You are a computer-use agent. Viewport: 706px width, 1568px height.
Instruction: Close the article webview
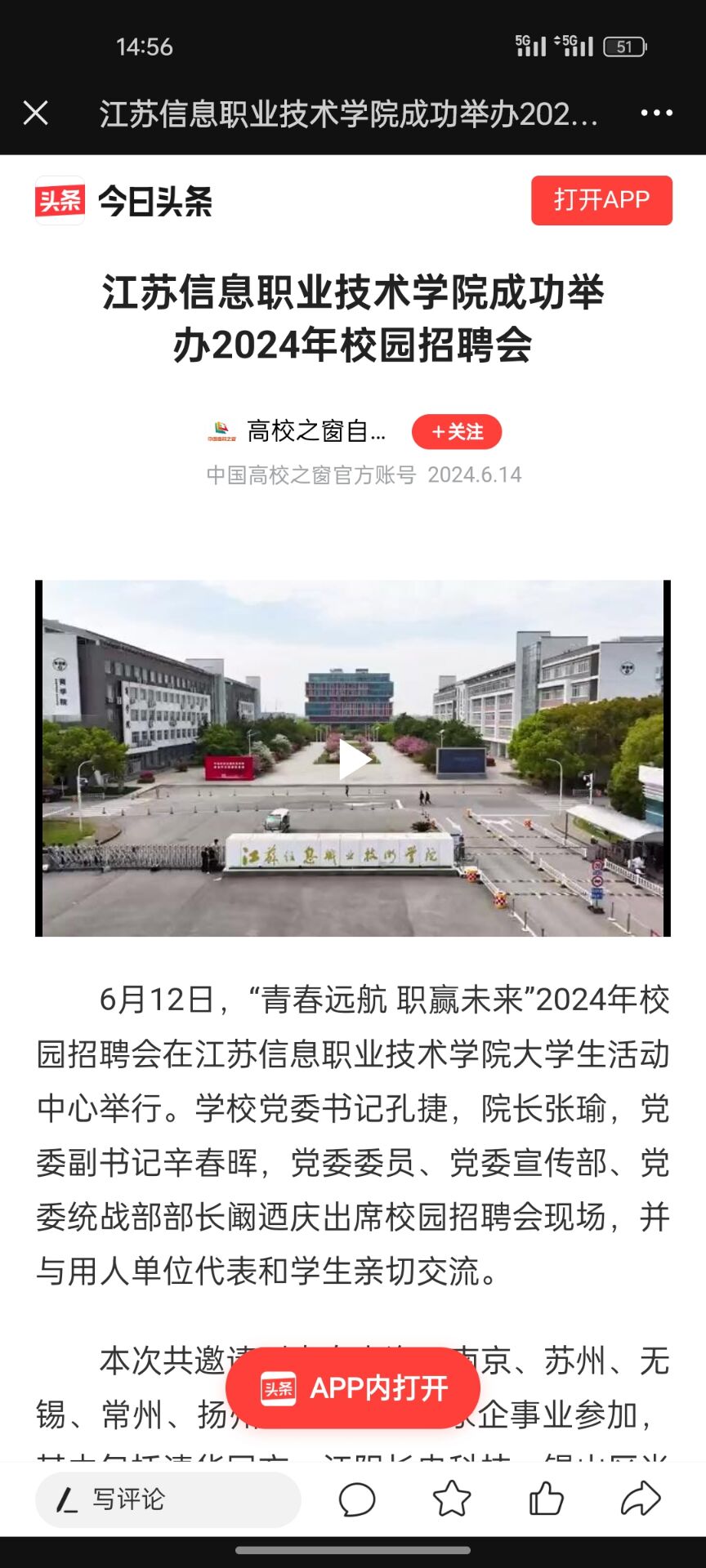(36, 113)
